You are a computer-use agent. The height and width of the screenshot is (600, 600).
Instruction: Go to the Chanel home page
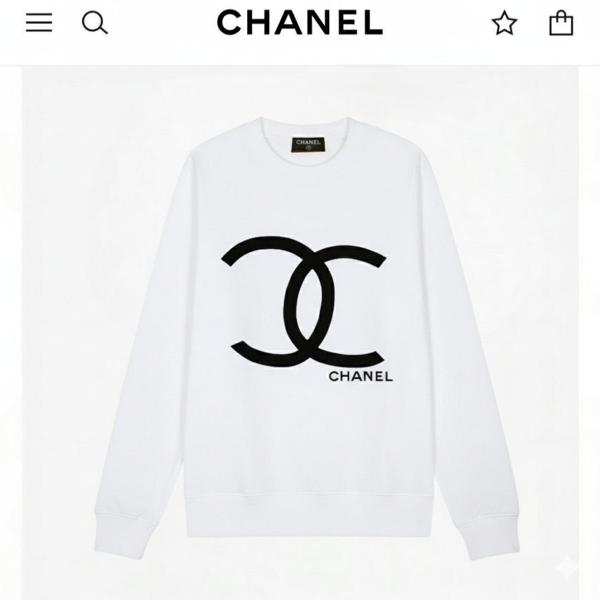click(299, 23)
